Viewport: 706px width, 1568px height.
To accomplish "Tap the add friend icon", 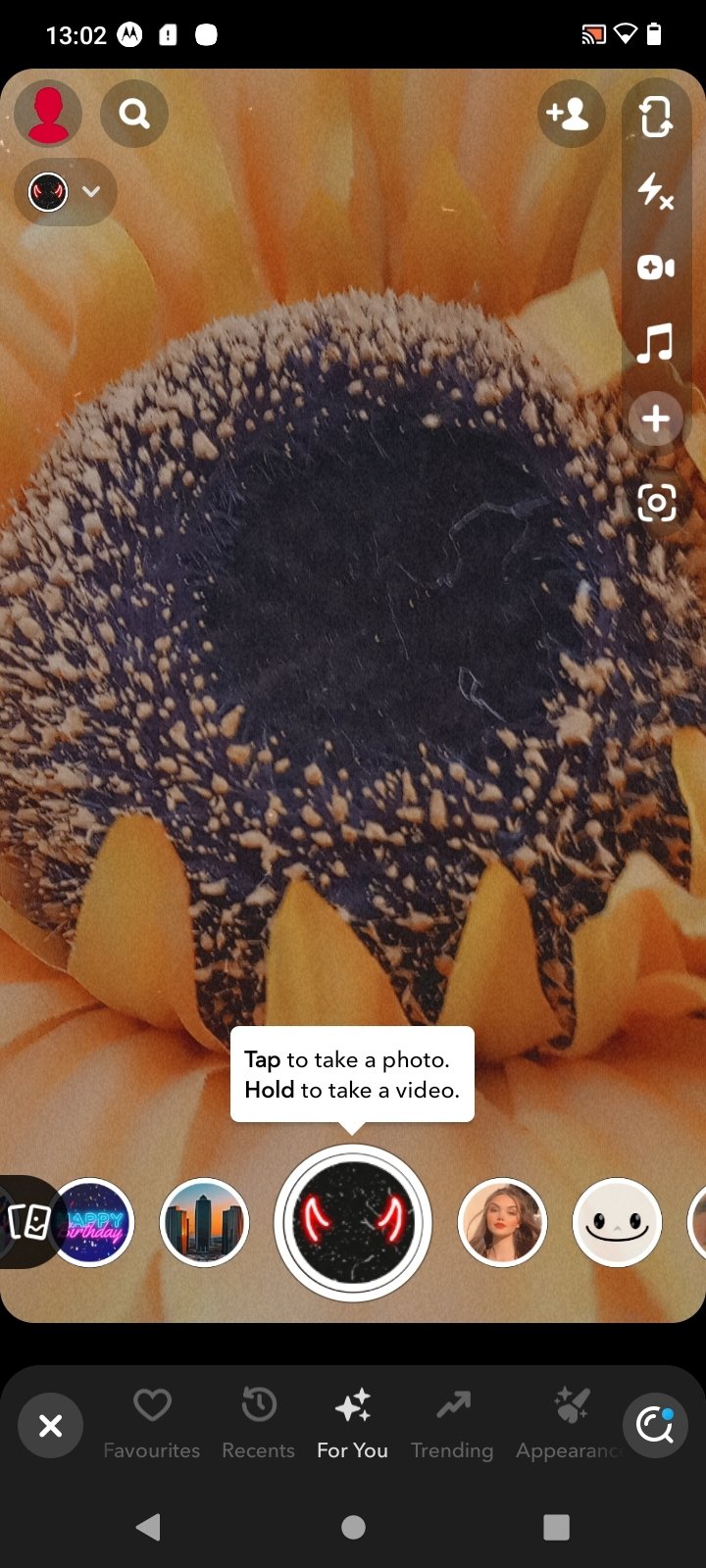I will coord(571,114).
